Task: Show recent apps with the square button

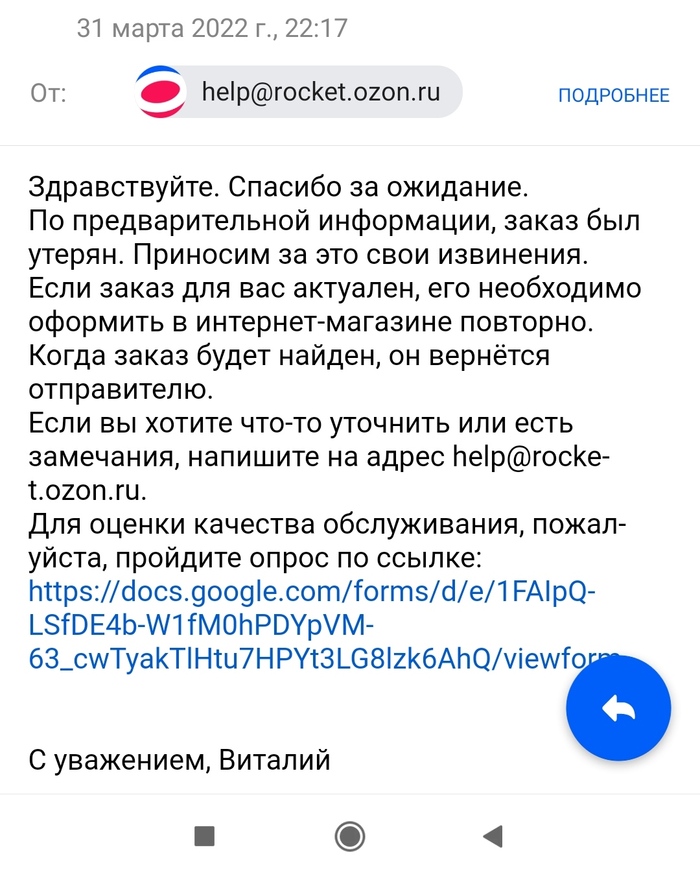Action: click(205, 836)
